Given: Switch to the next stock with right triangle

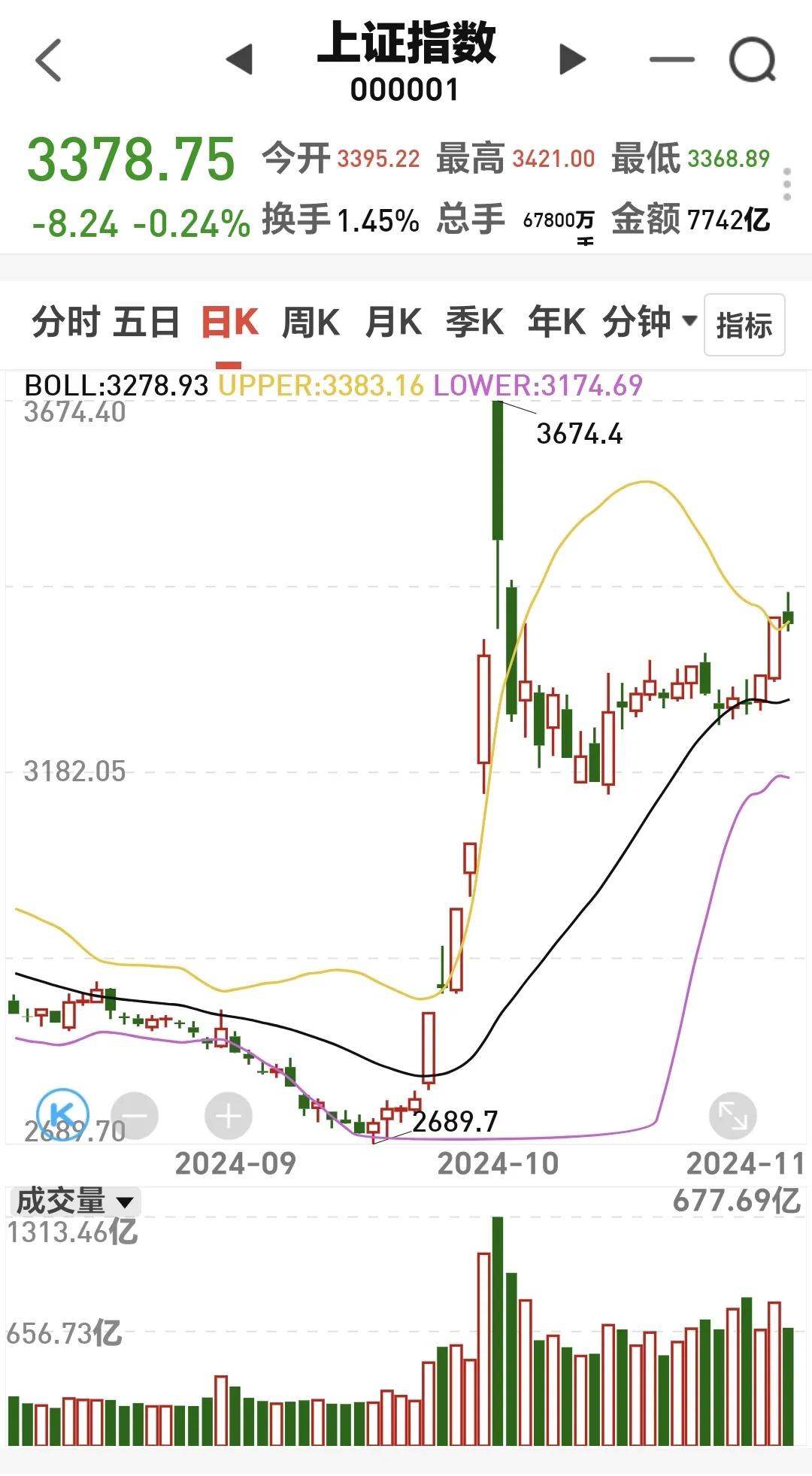Looking at the screenshot, I should pyautogui.click(x=572, y=59).
